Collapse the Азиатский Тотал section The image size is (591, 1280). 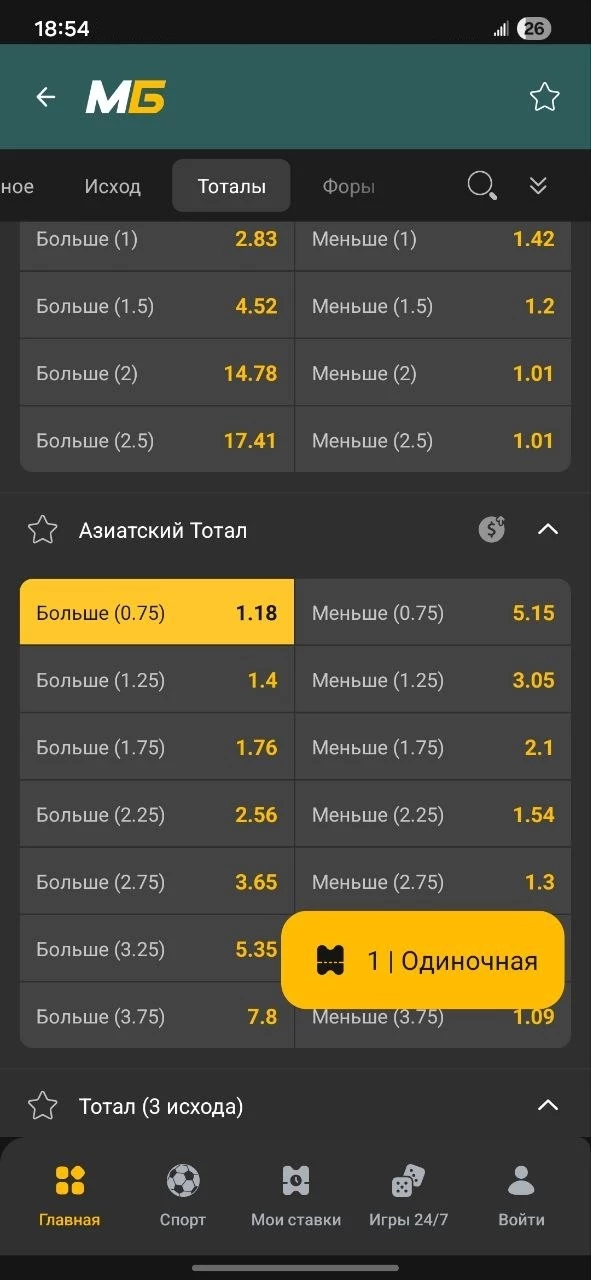(x=548, y=530)
